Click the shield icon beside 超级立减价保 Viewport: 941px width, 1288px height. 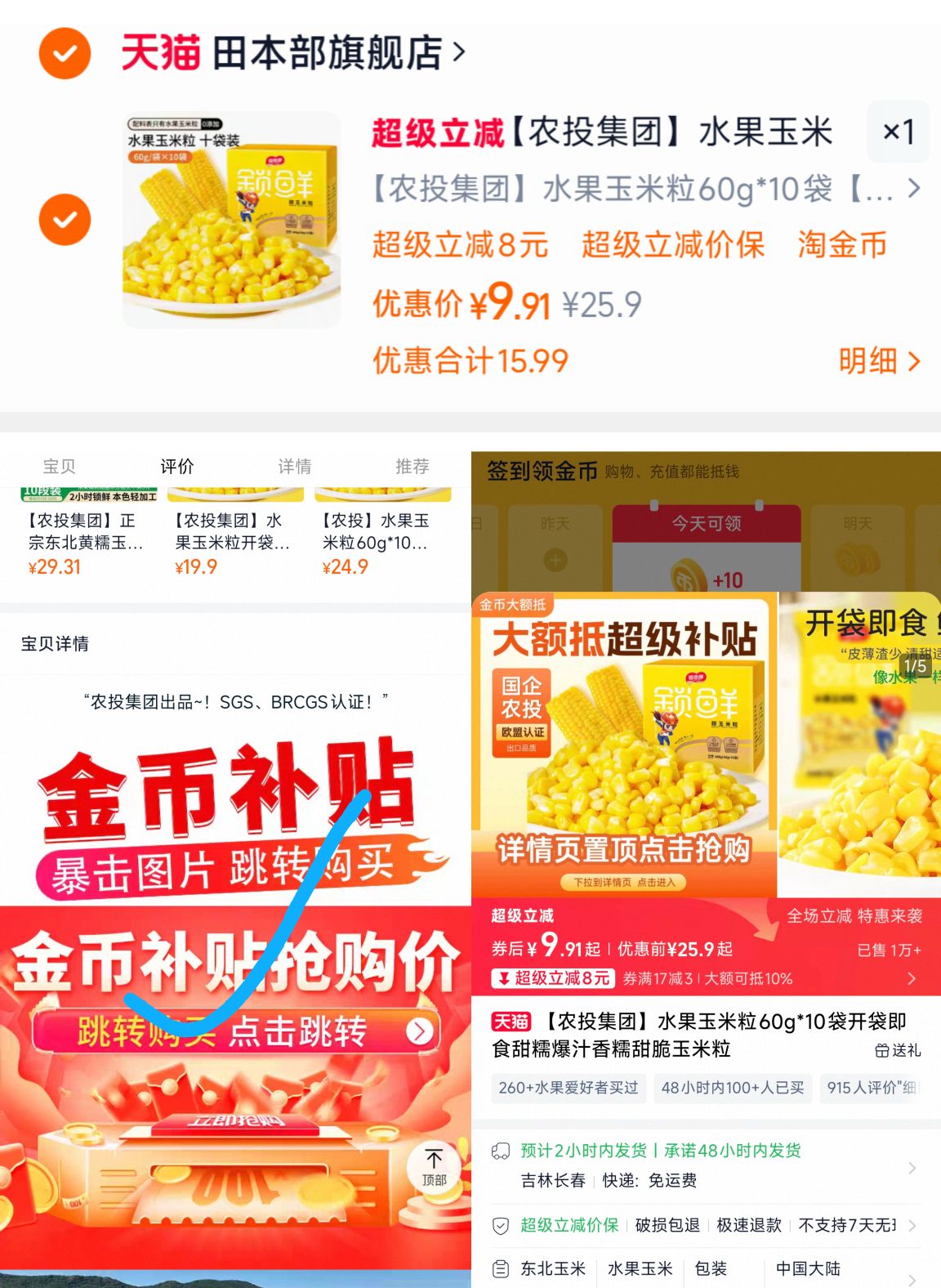click(x=501, y=1225)
